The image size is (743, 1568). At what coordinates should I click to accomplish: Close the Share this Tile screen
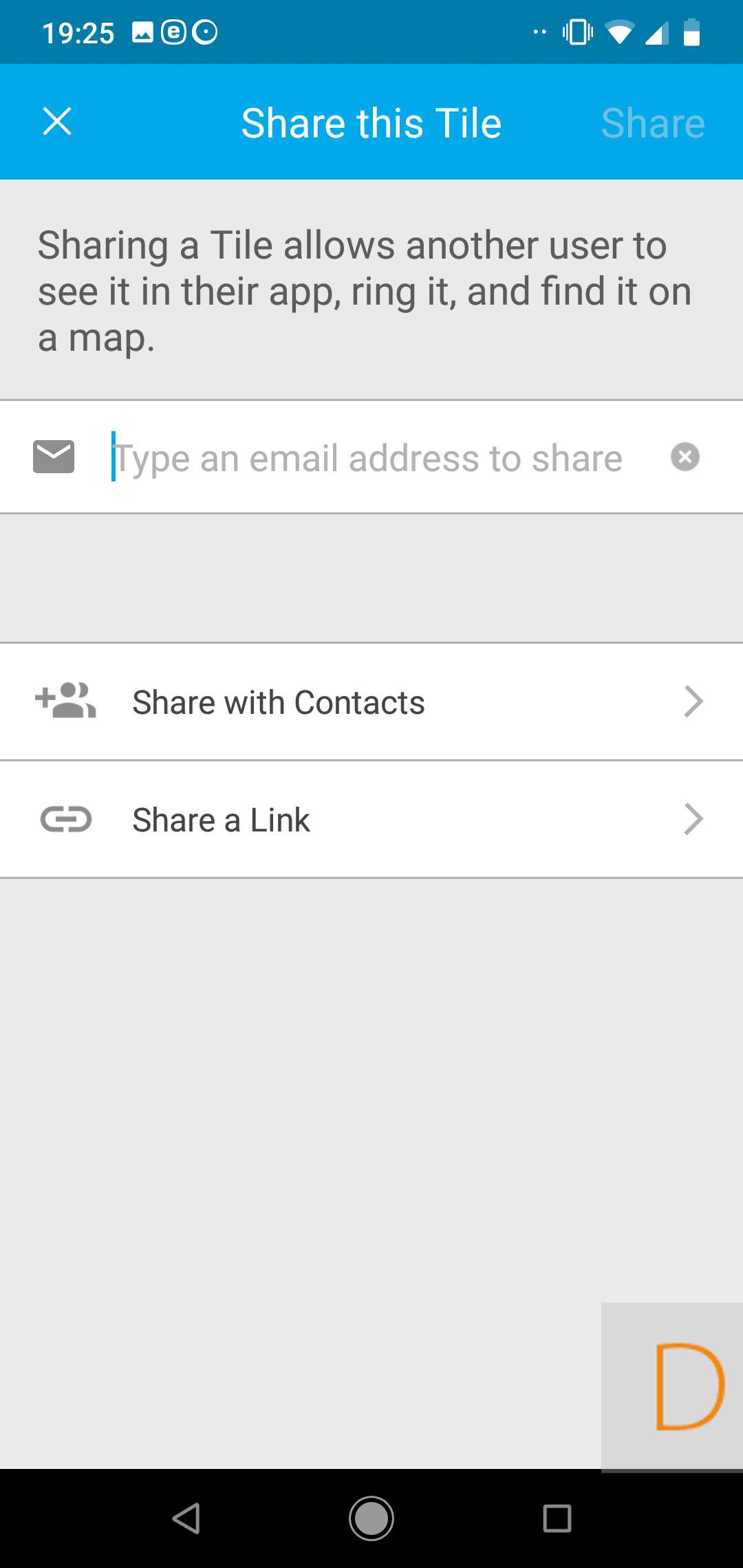click(x=57, y=122)
